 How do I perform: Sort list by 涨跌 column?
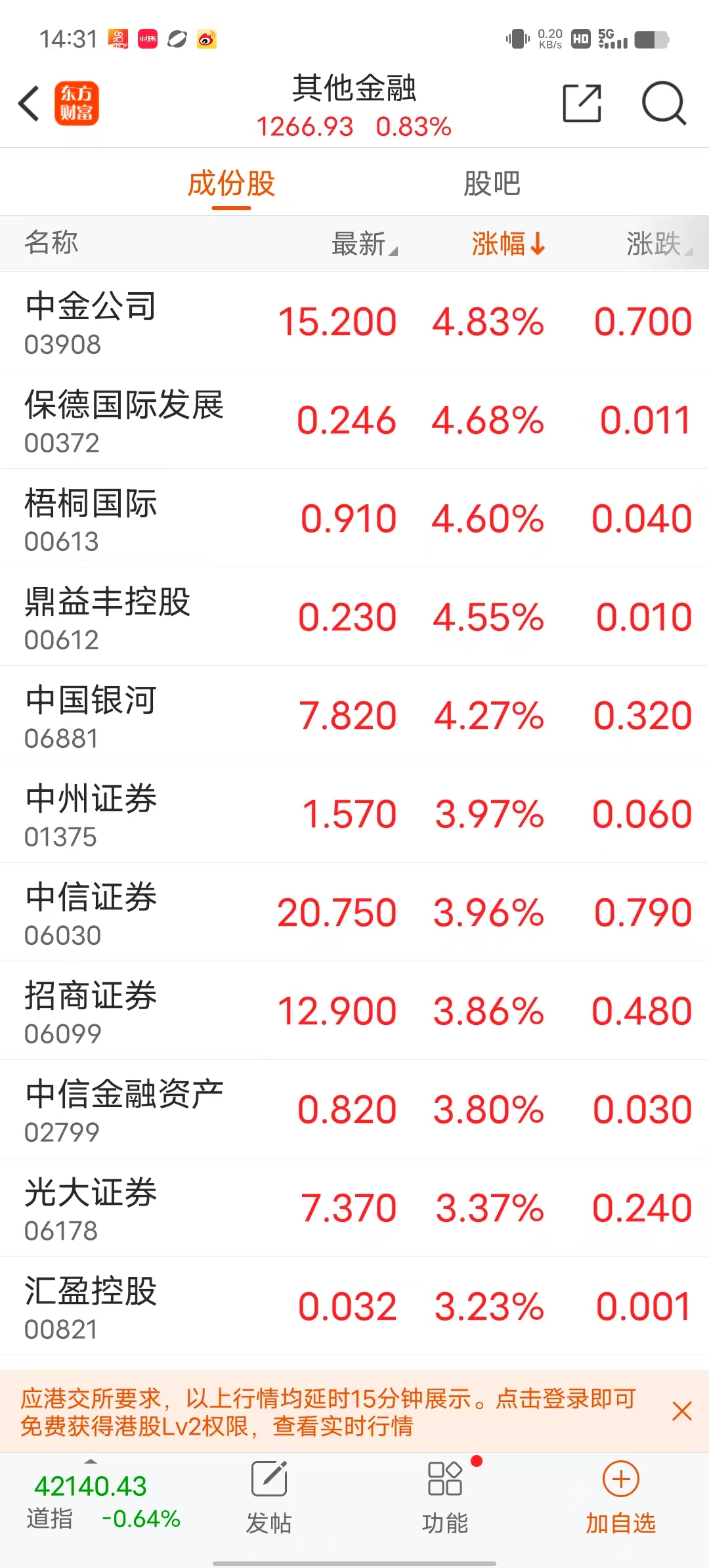point(658,244)
